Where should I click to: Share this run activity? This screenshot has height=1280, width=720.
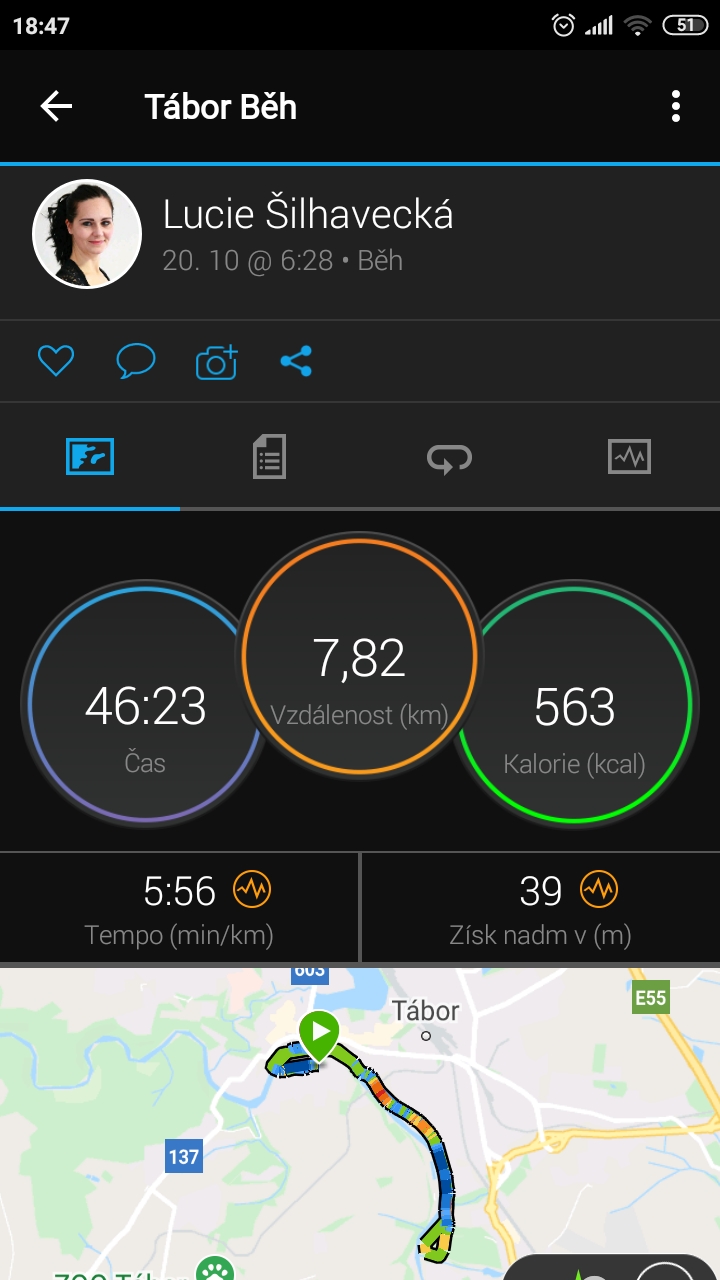click(296, 361)
